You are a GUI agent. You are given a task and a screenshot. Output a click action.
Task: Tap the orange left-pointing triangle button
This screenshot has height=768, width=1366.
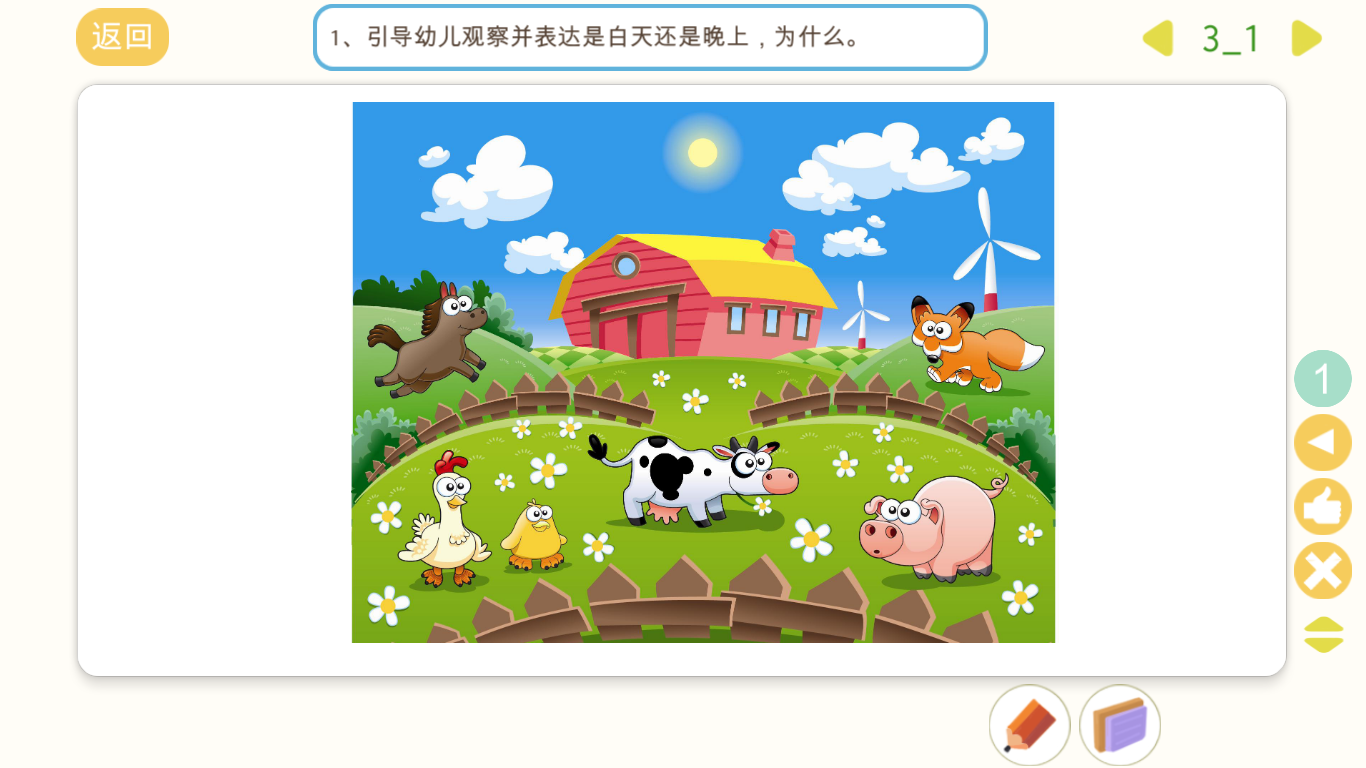[1322, 443]
